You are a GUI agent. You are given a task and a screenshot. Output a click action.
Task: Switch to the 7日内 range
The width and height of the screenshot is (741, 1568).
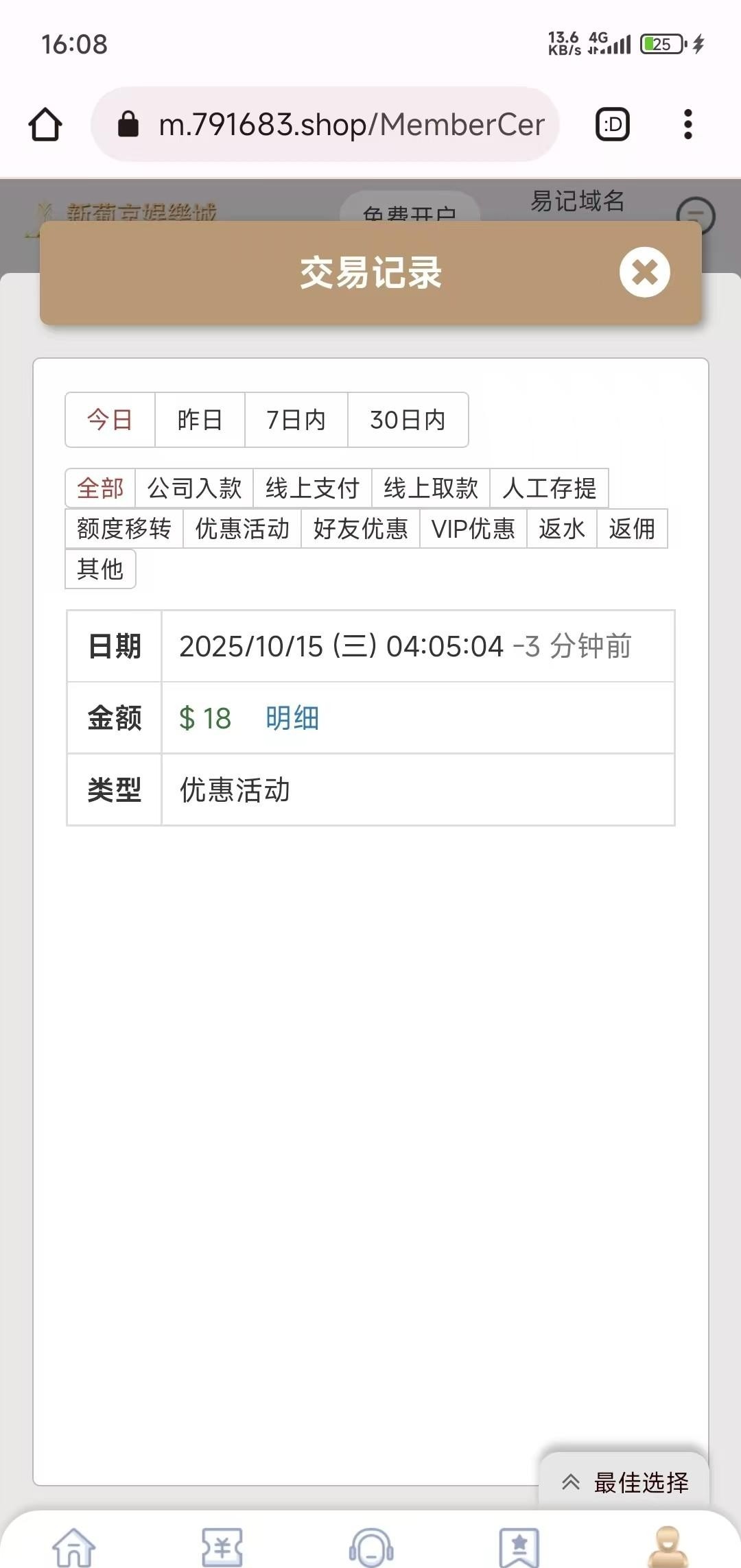[x=296, y=420]
